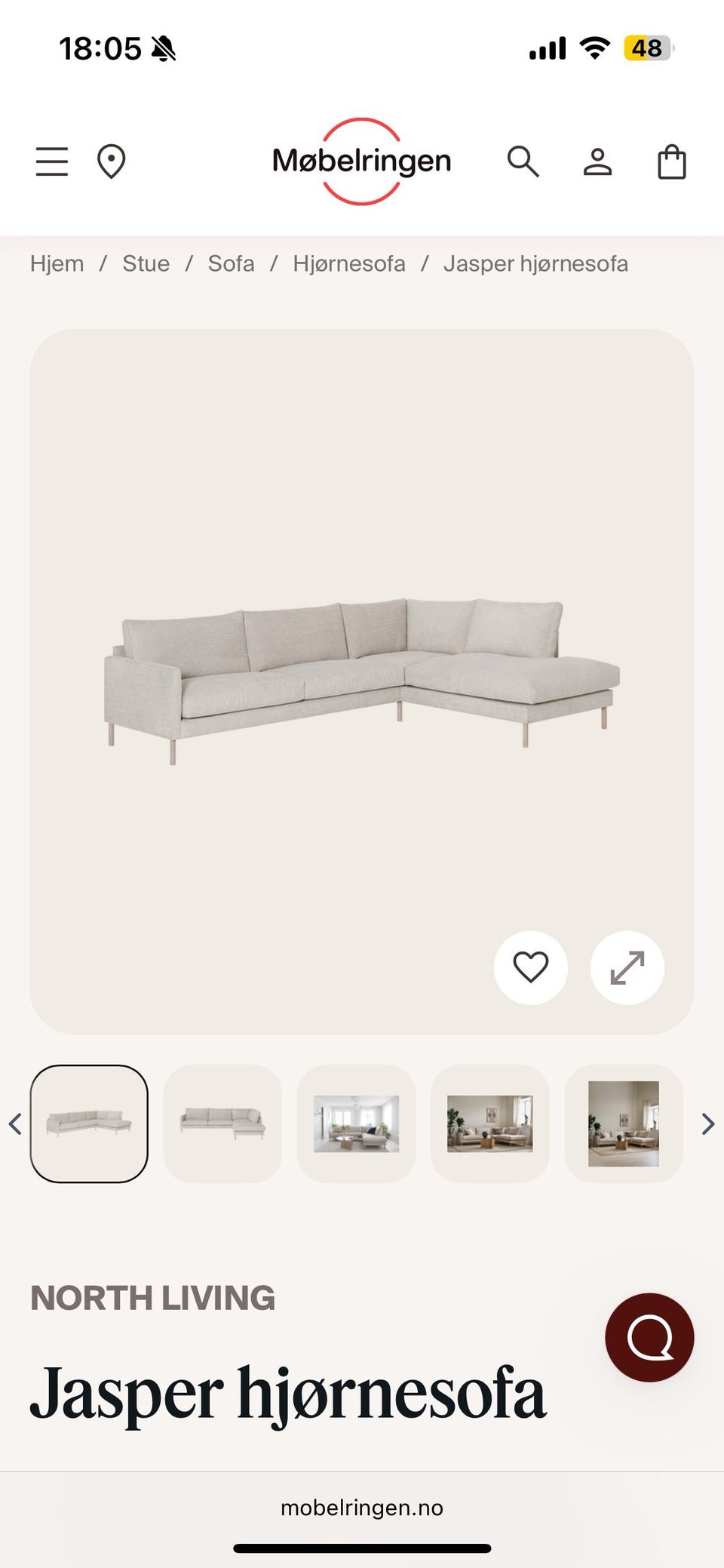The image size is (724, 1568).
Task: Open the search magnifier
Action: 523,161
